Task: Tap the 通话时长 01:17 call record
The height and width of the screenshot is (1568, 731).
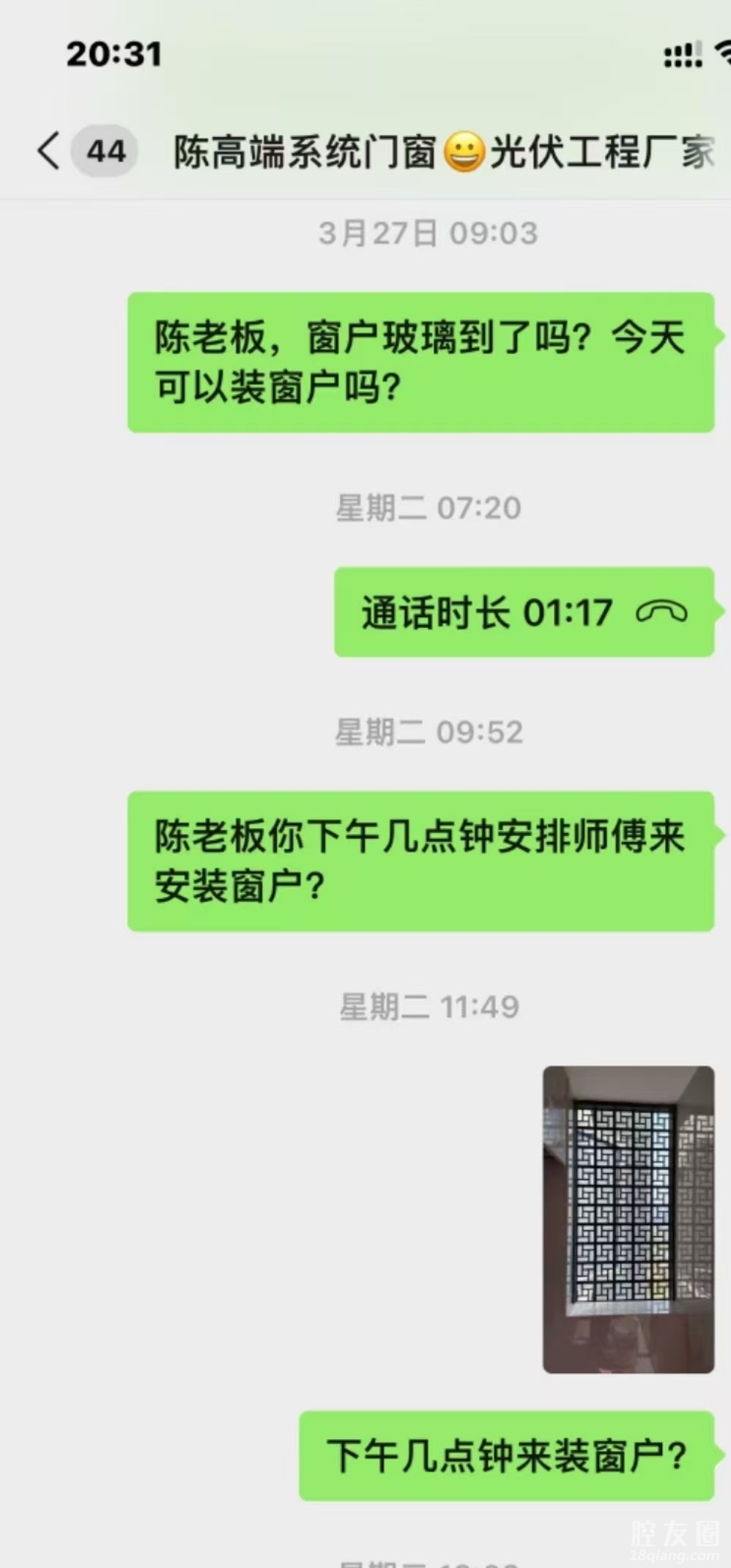Action: (524, 612)
